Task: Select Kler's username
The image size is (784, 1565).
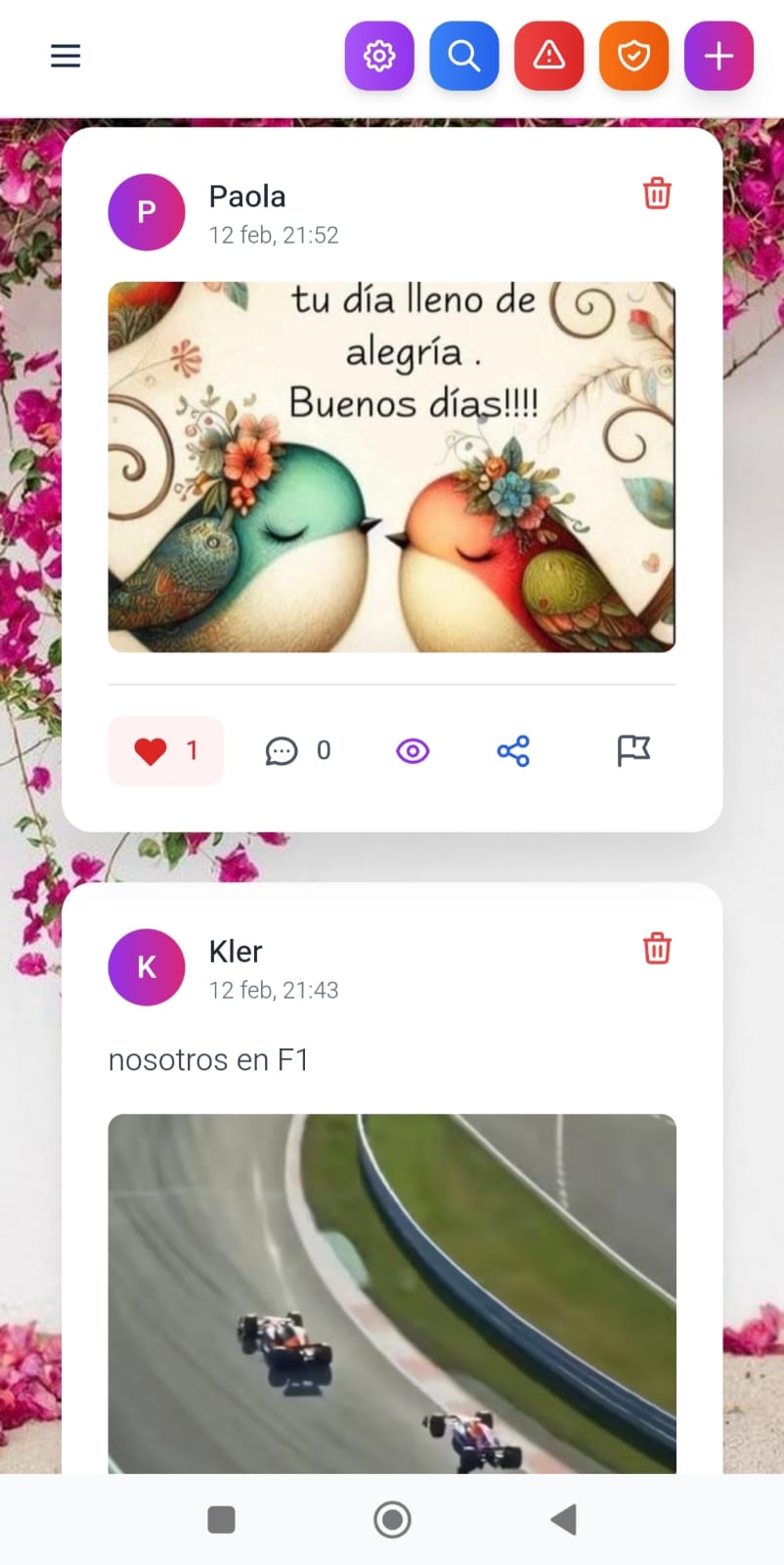Action: click(235, 952)
